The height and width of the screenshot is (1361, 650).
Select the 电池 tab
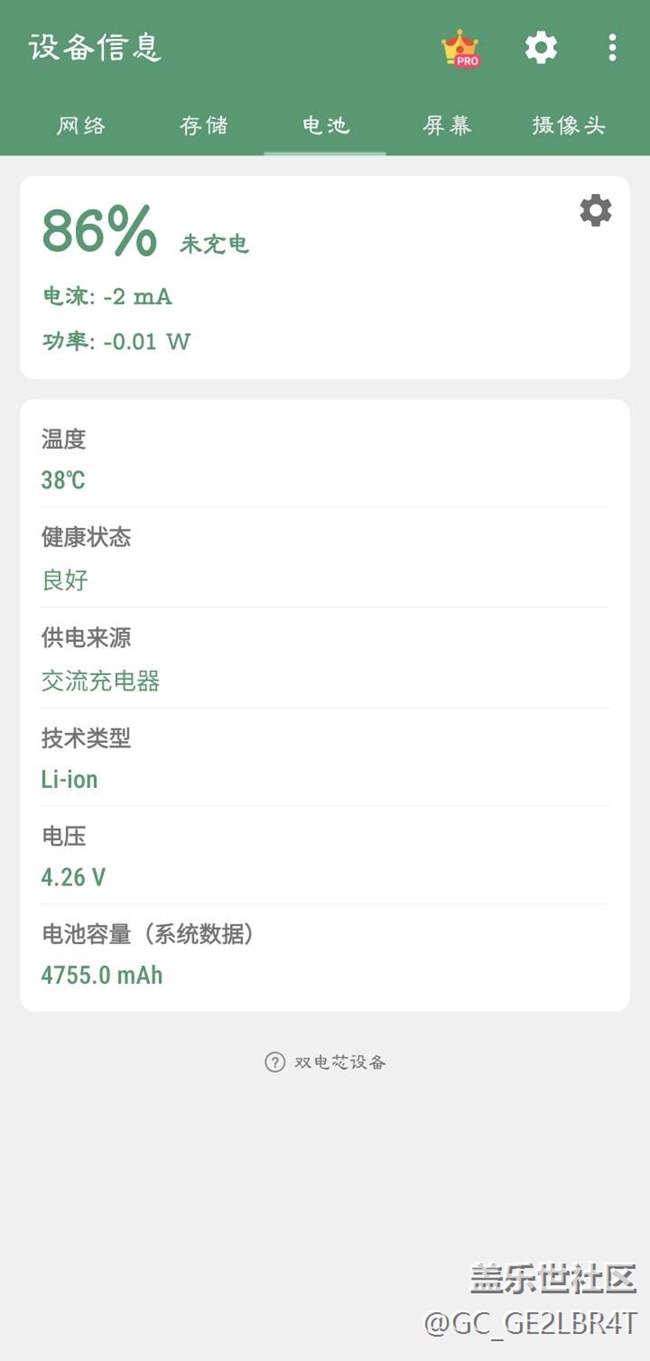[326, 126]
